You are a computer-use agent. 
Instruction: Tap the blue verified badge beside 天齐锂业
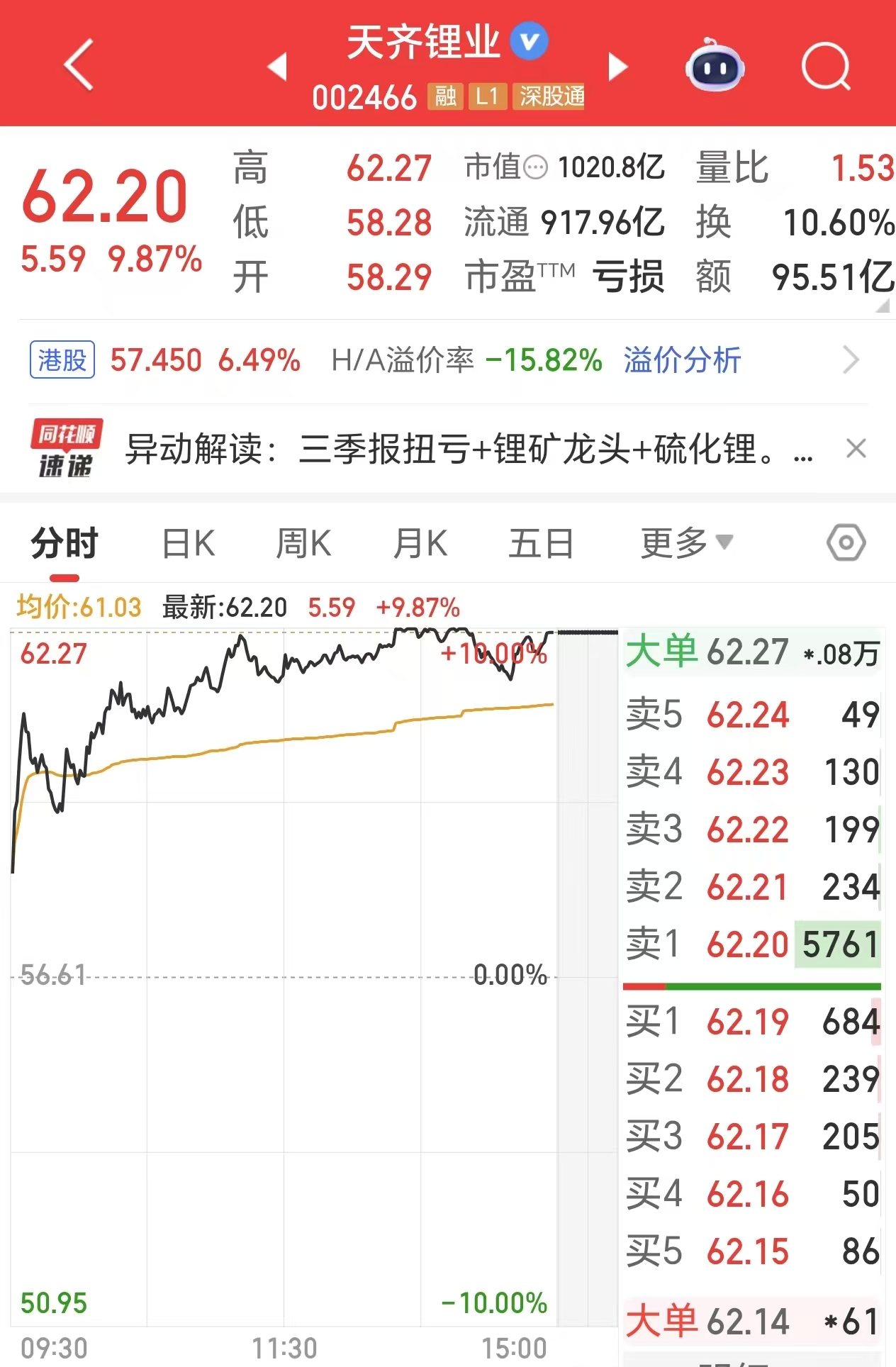click(x=529, y=41)
